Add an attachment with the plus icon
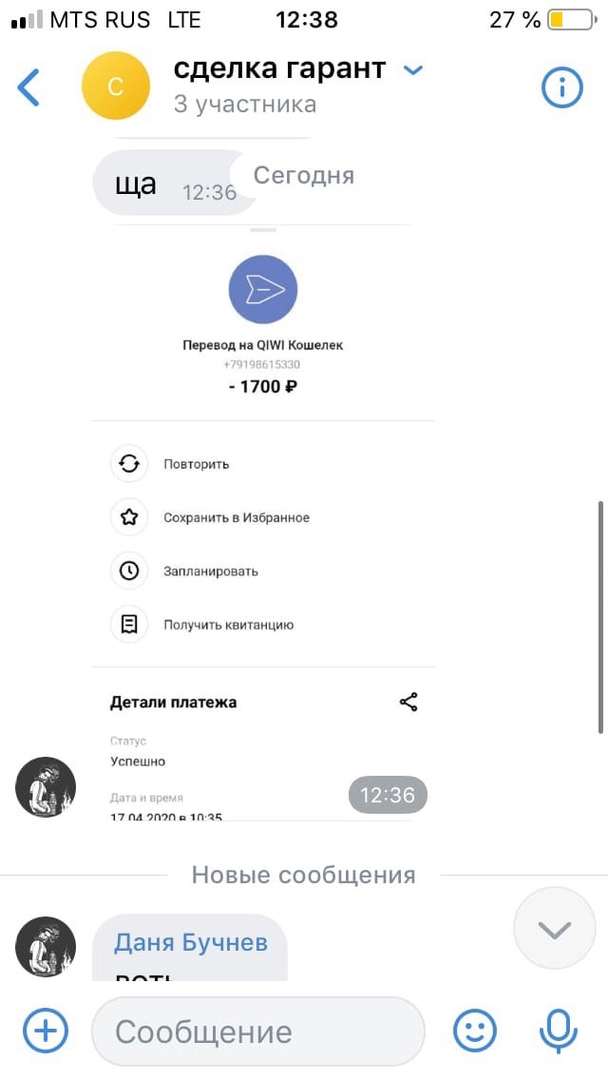The image size is (608, 1080). tap(45, 1030)
